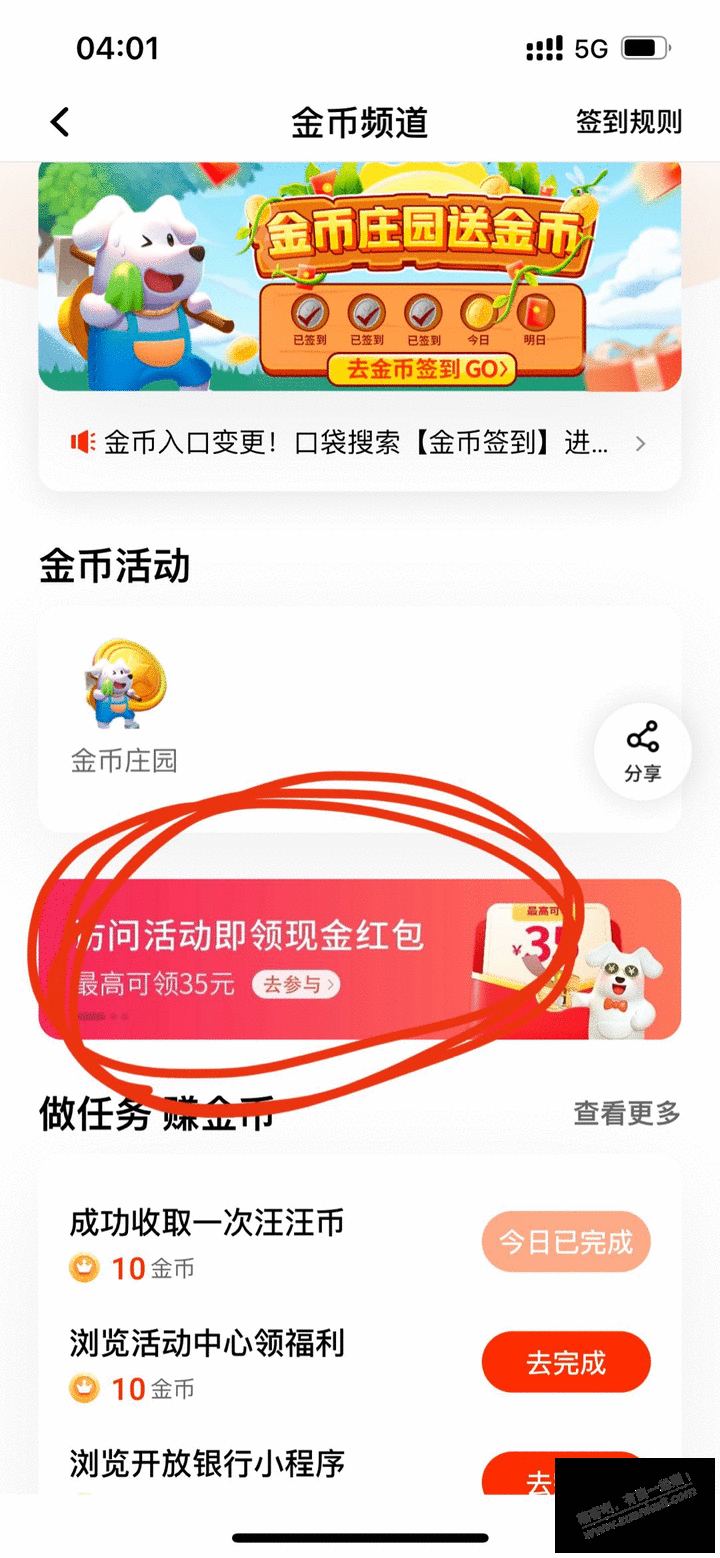The image size is (720, 1558).
Task: Open 签到规则 in the top bar
Action: (x=628, y=122)
